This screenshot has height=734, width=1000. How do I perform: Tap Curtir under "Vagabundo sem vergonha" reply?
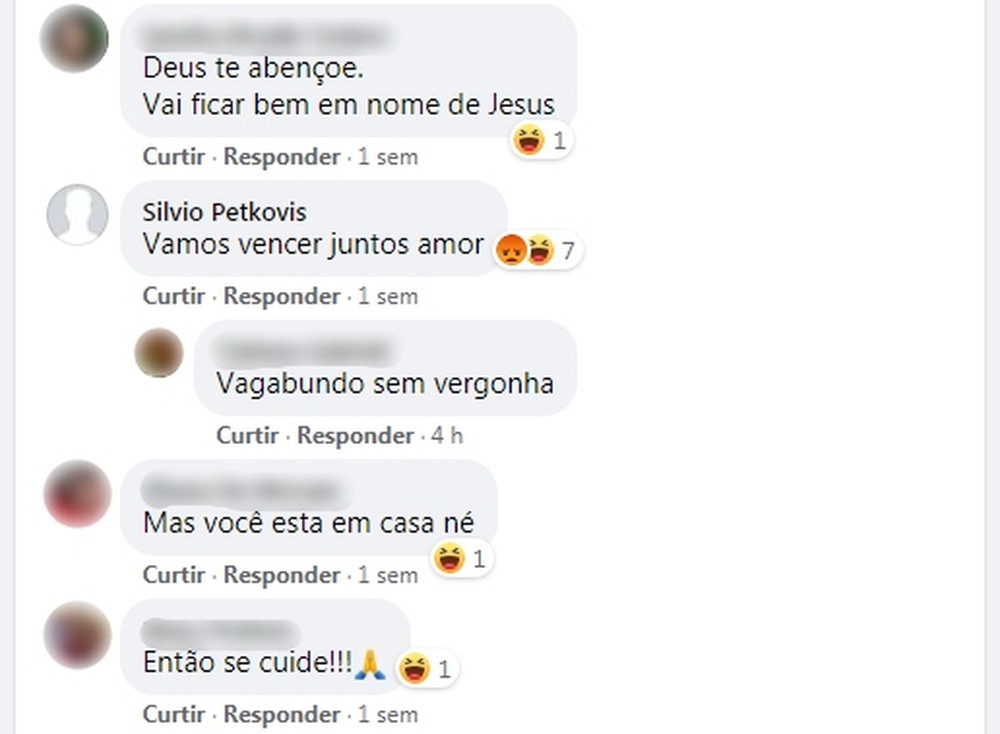tap(247, 436)
